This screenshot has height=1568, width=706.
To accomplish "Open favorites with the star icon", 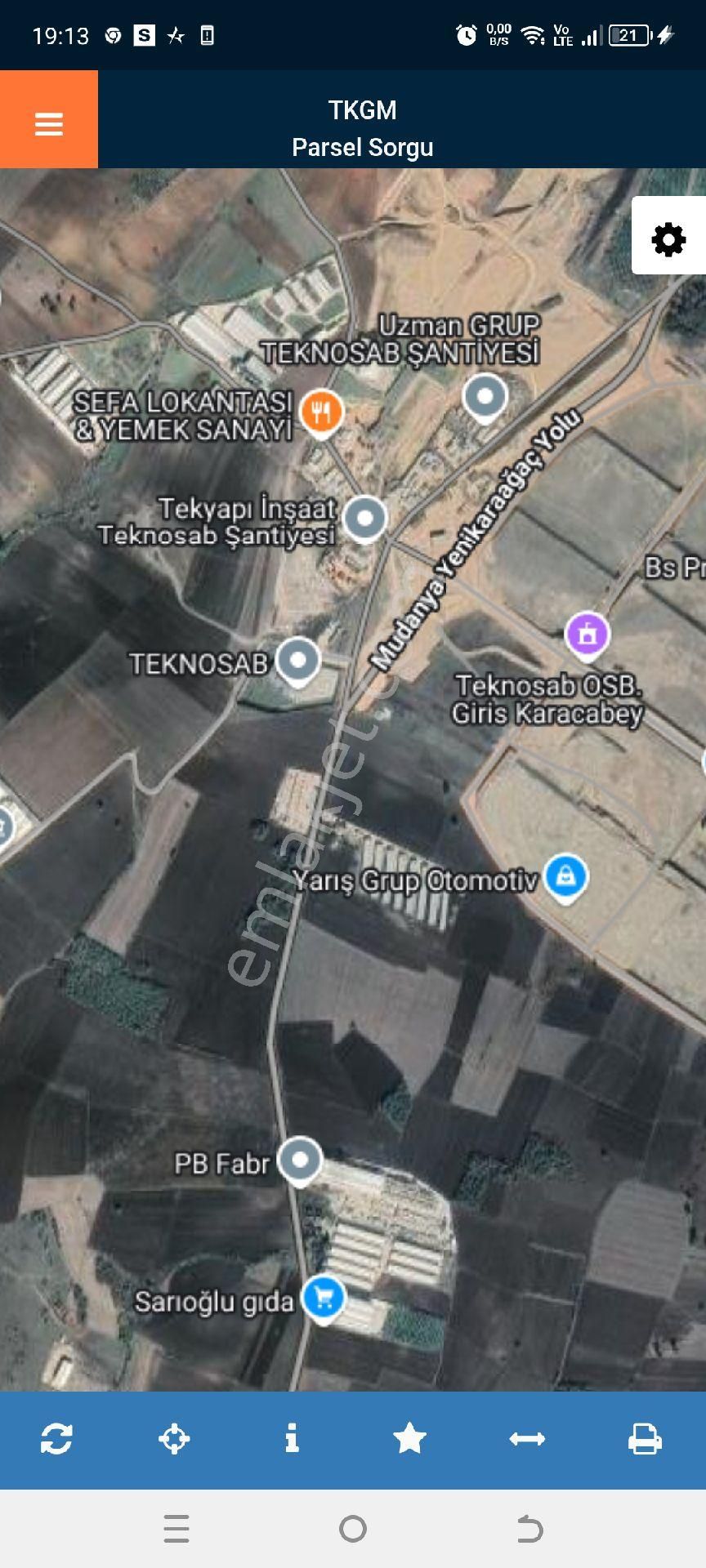I will pyautogui.click(x=410, y=1440).
